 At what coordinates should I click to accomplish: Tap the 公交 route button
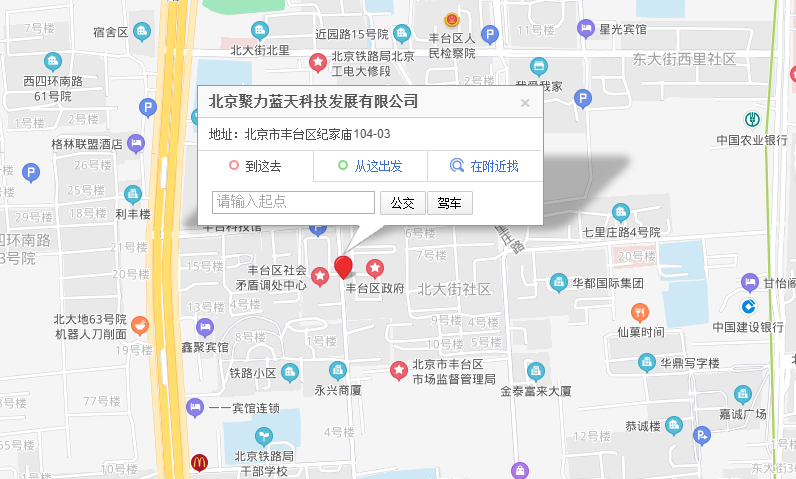(x=402, y=203)
